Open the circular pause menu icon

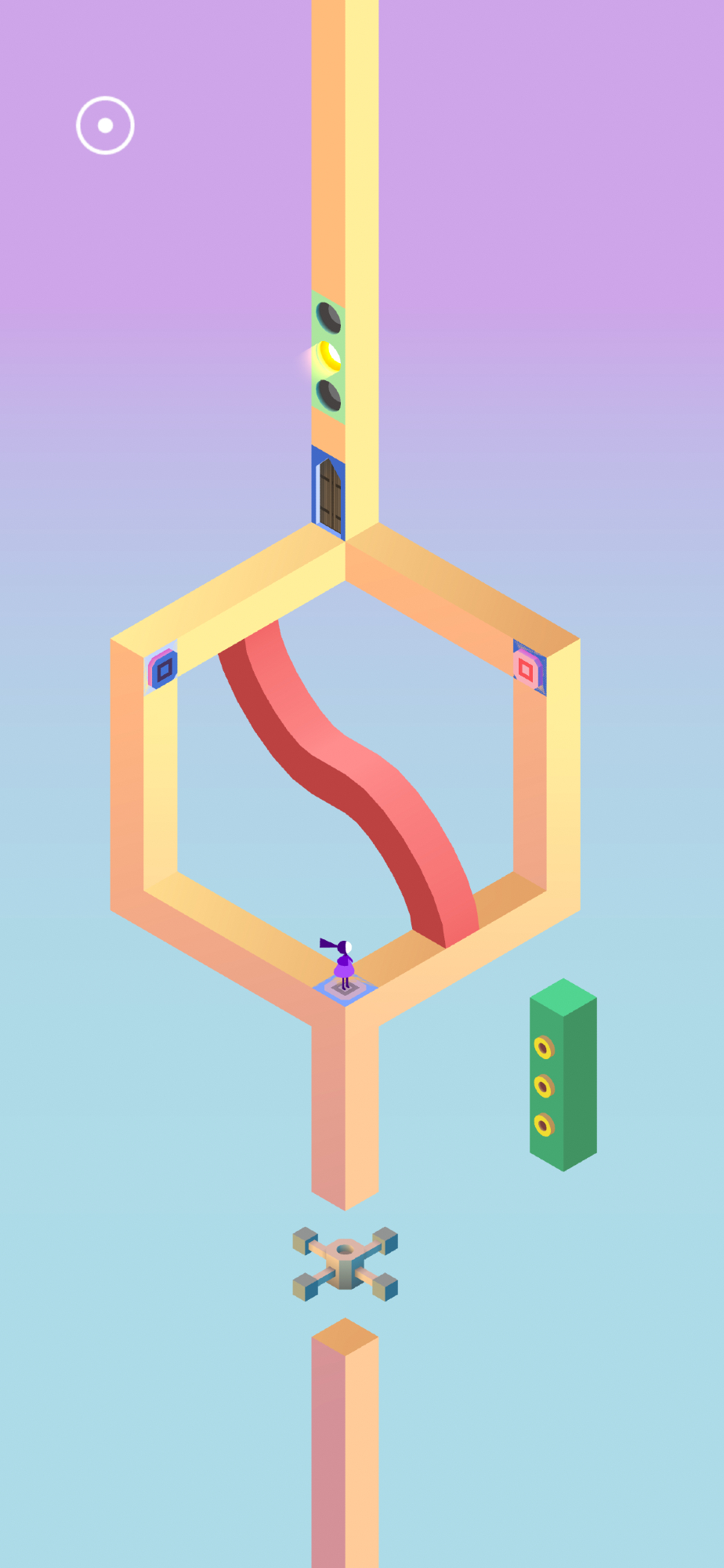pyautogui.click(x=105, y=125)
